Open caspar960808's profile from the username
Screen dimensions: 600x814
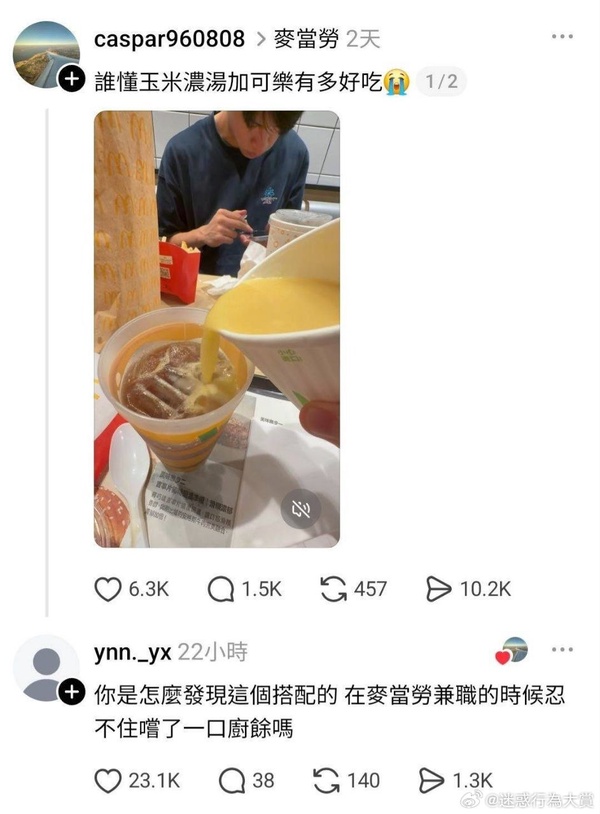[168, 39]
